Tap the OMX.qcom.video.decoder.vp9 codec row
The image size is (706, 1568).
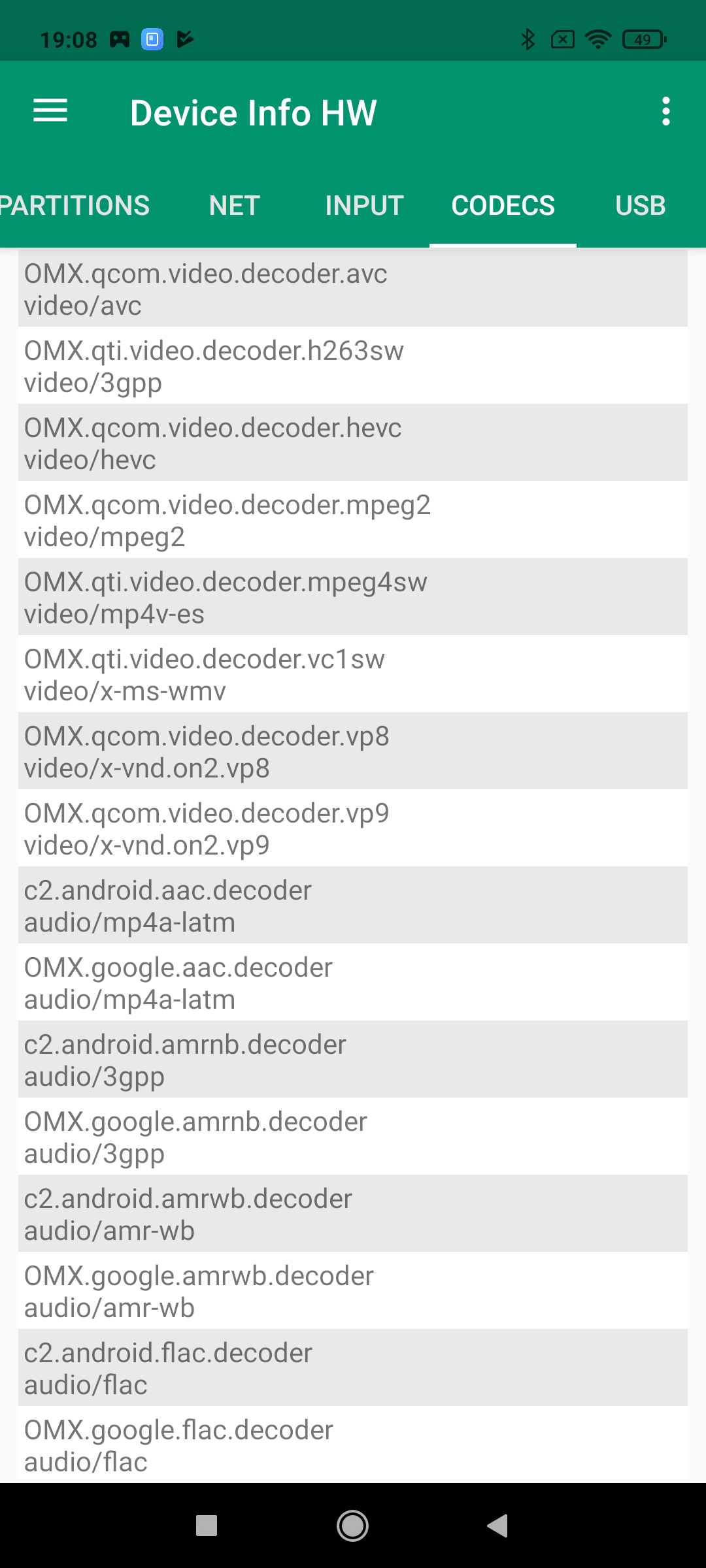[x=353, y=828]
